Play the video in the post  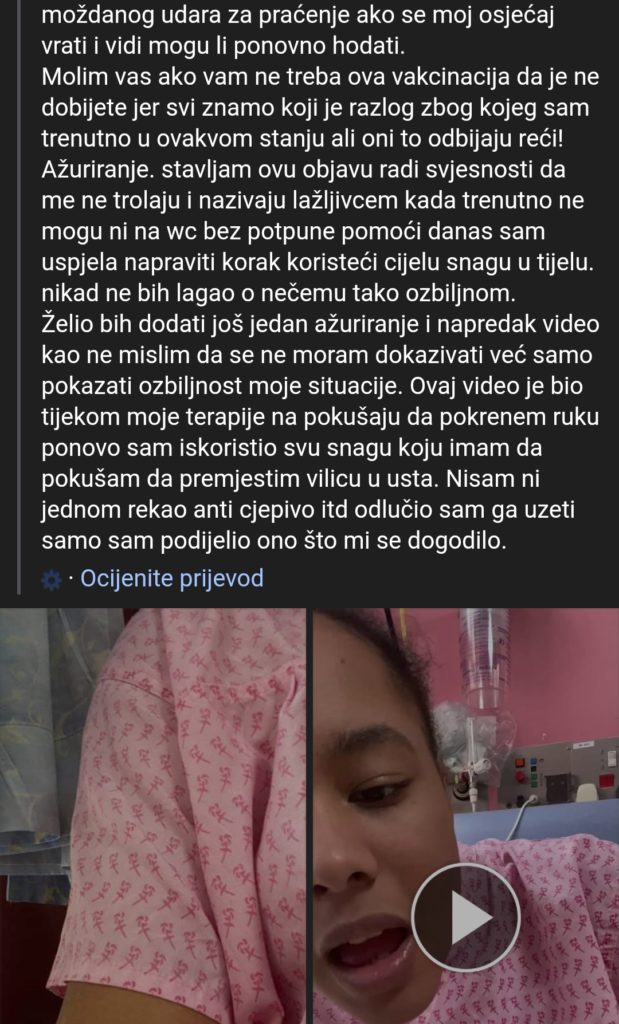tap(465, 917)
